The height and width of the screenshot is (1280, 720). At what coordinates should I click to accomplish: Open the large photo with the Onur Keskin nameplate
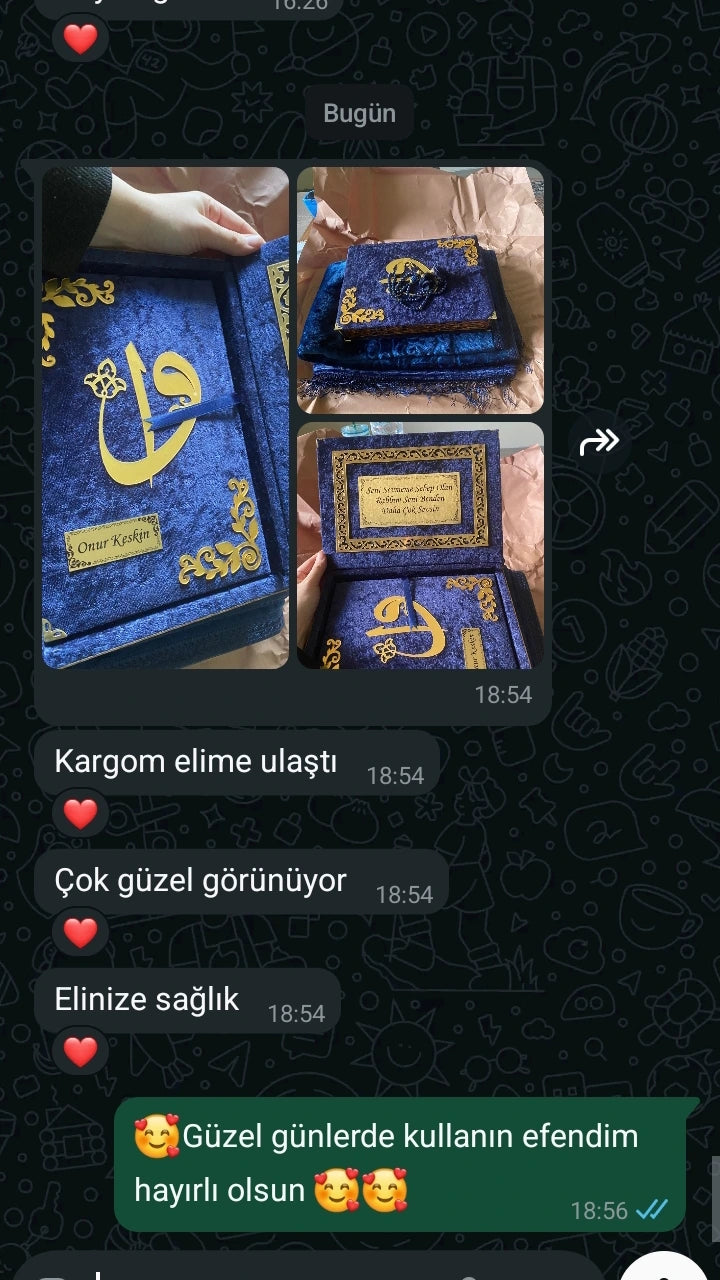165,418
